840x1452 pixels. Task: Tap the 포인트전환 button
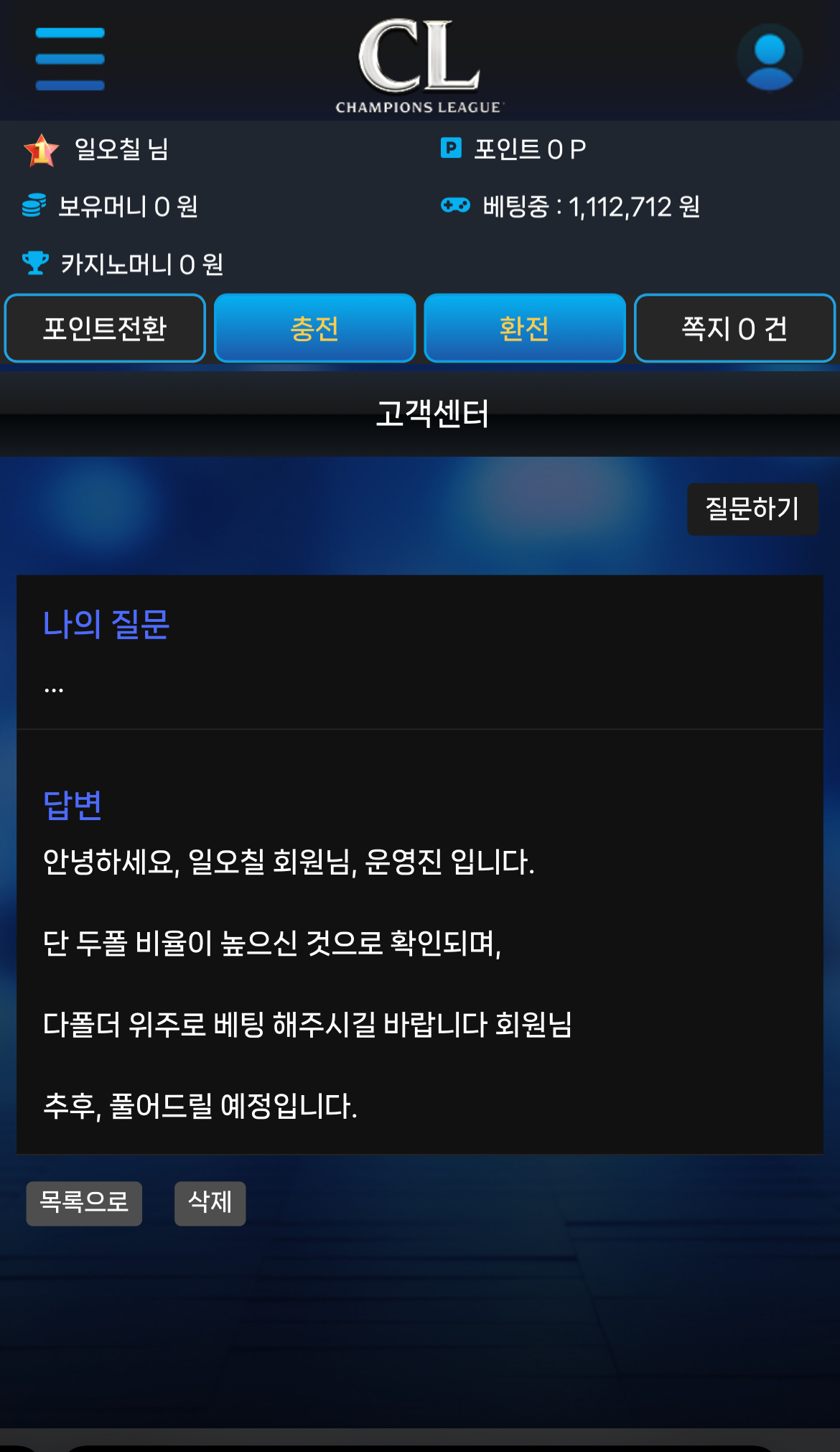pyautogui.click(x=105, y=328)
